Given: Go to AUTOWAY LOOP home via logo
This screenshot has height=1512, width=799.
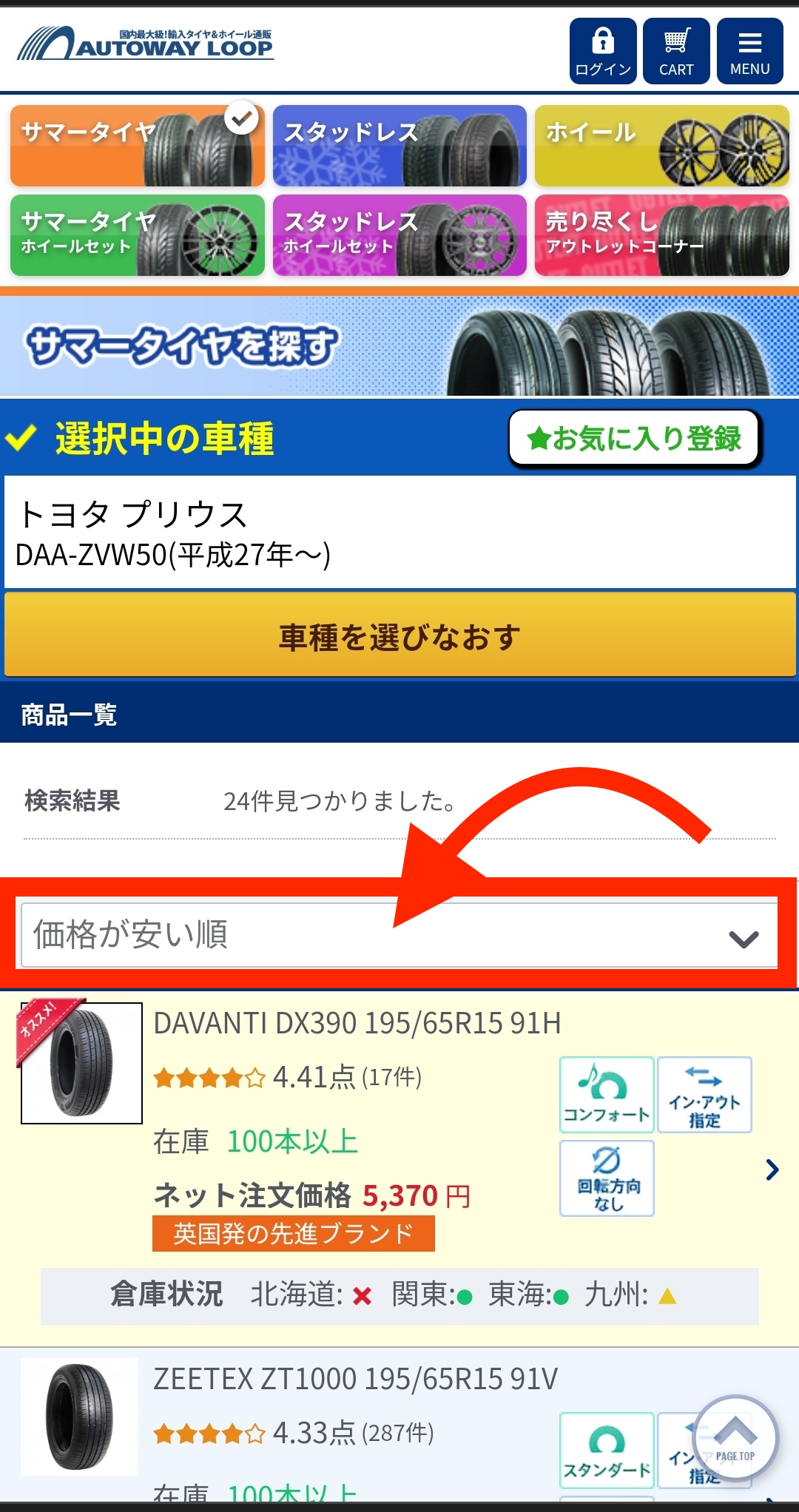Looking at the screenshot, I should click(x=146, y=44).
